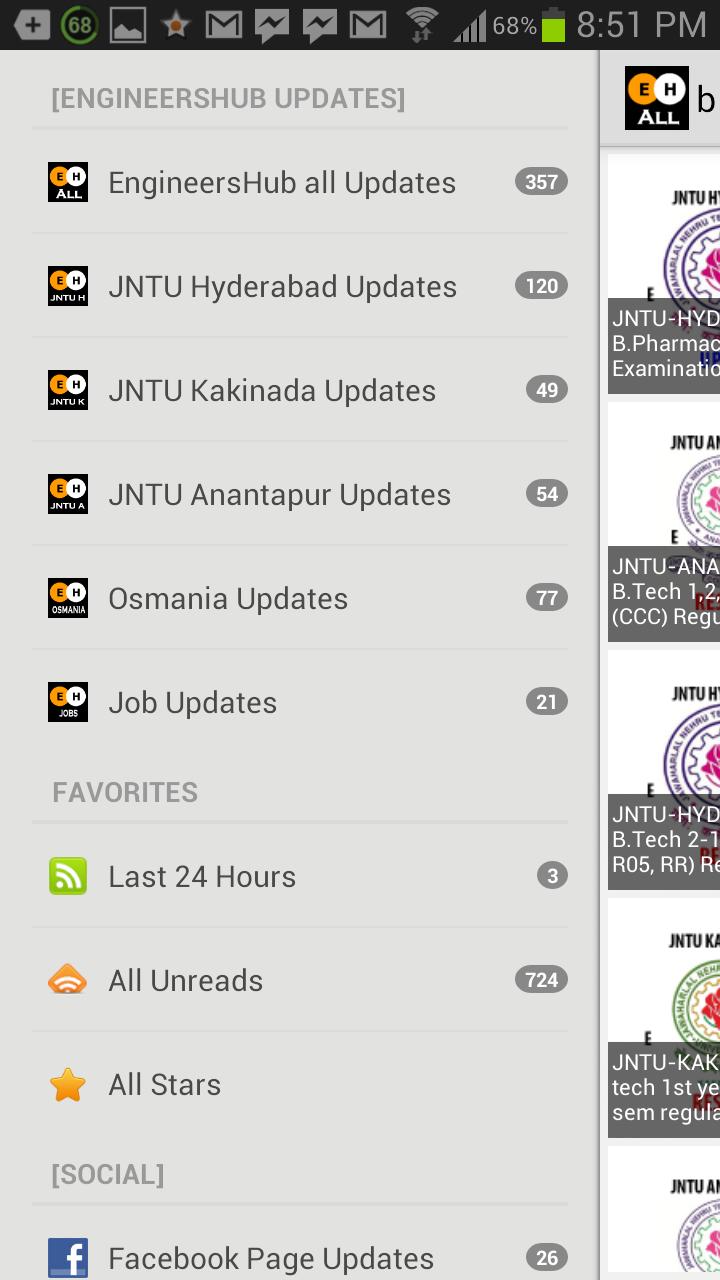Screen dimensions: 720x1280
Task: Tap the EH ALL app bar icon
Action: [x=657, y=98]
